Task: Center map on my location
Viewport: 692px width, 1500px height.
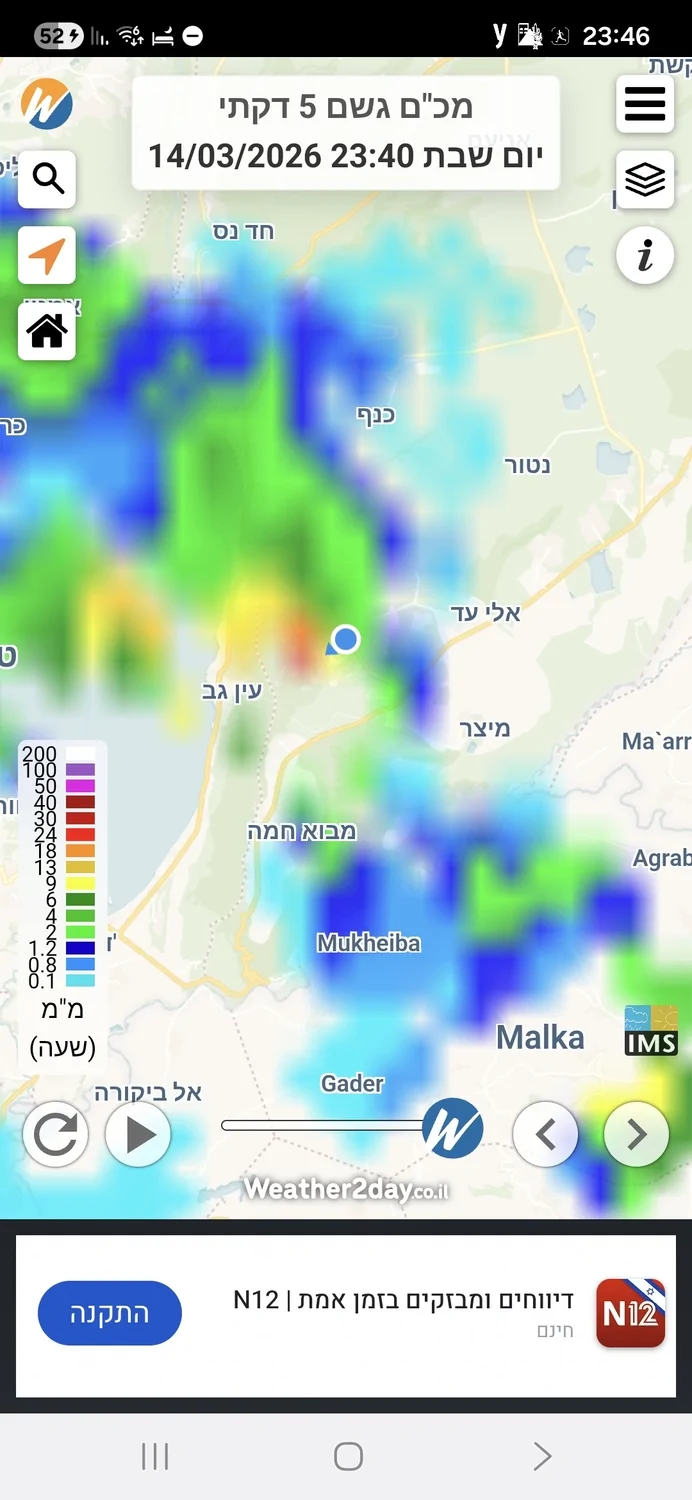Action: pyautogui.click(x=47, y=256)
